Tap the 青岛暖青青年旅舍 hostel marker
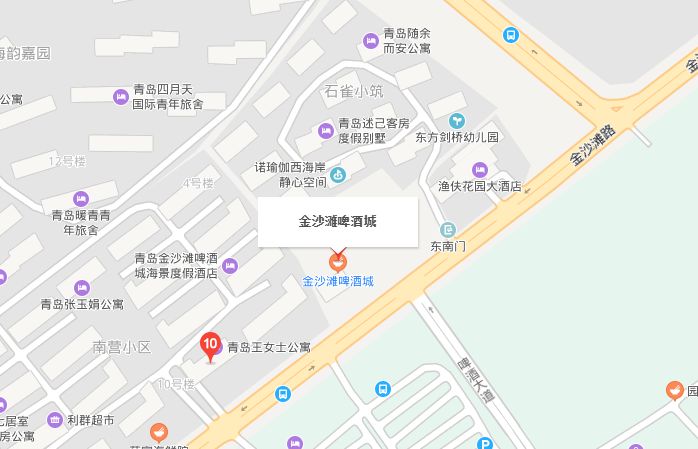698x449 pixels. tap(81, 198)
